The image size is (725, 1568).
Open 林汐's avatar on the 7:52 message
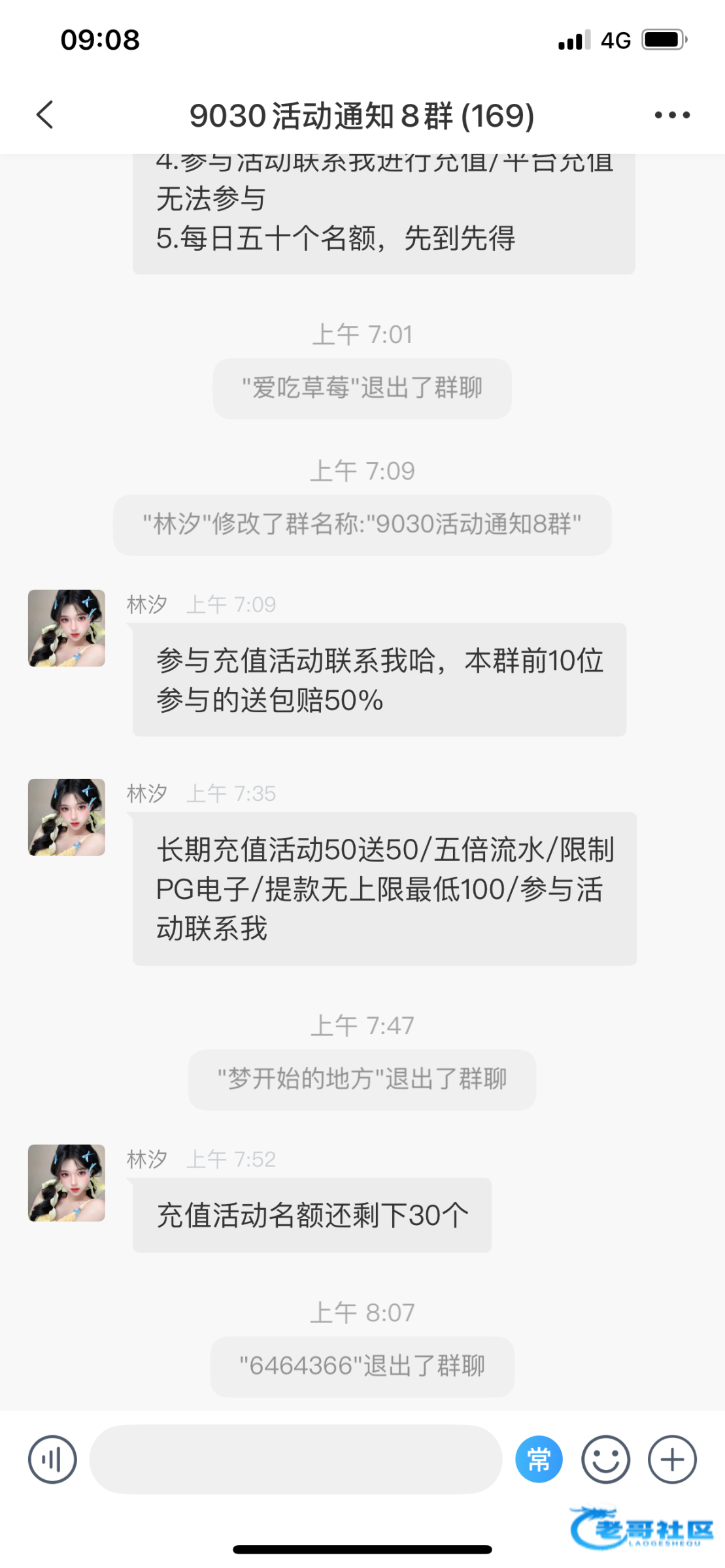click(x=67, y=1183)
